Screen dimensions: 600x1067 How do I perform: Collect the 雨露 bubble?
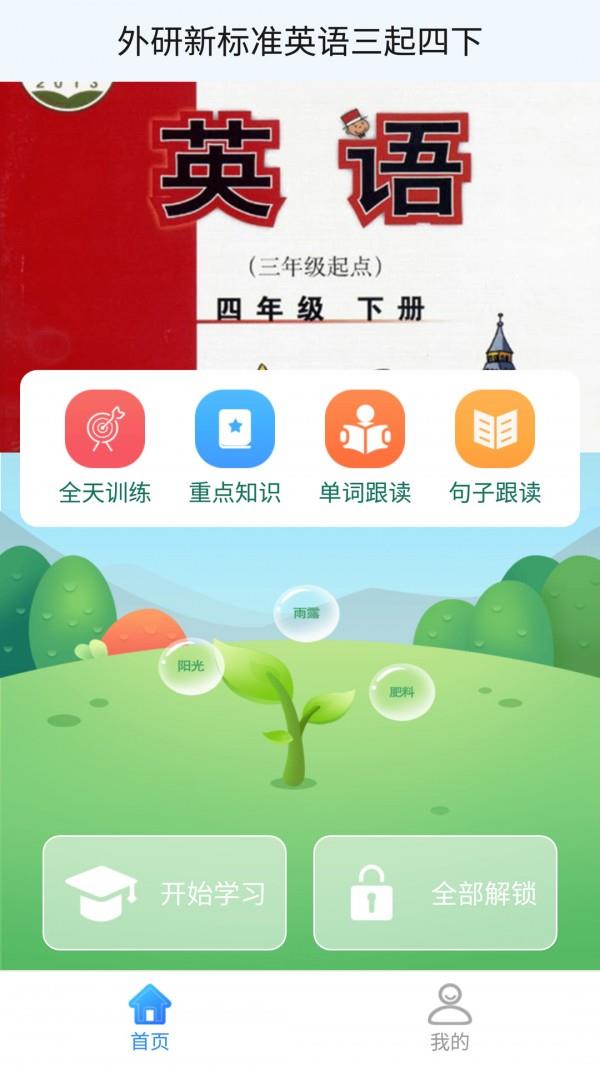coord(306,613)
